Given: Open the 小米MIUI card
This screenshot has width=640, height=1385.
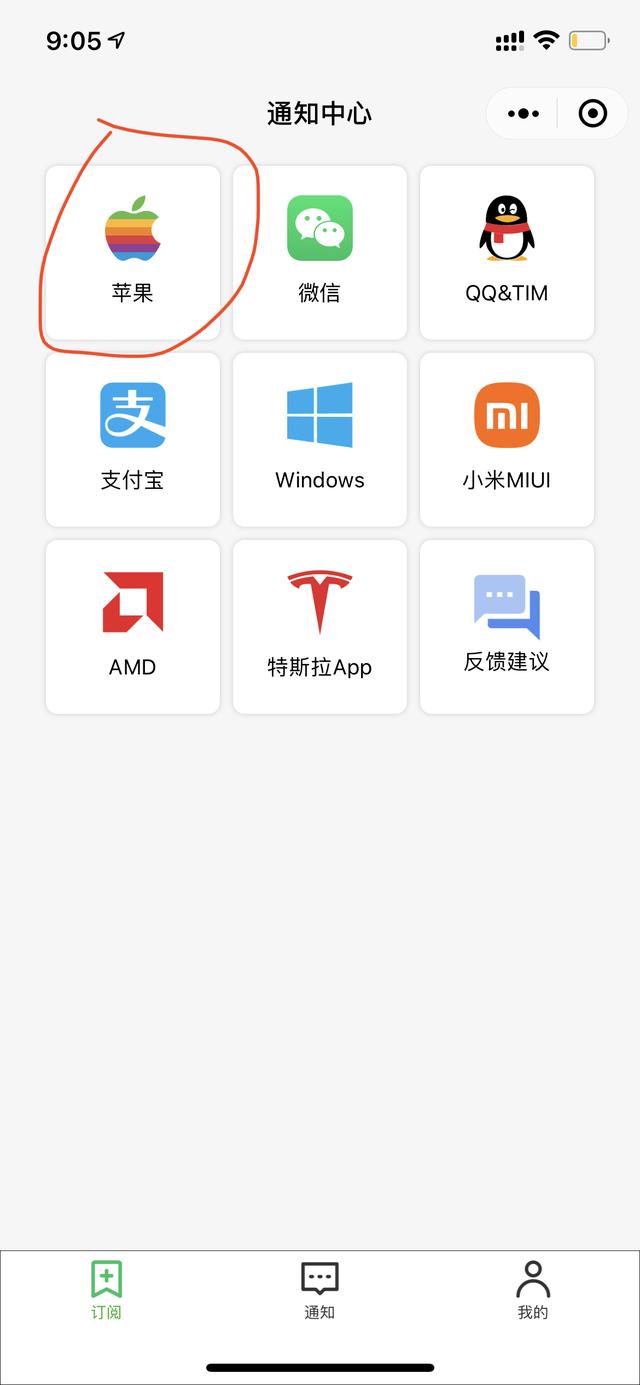Looking at the screenshot, I should (507, 439).
